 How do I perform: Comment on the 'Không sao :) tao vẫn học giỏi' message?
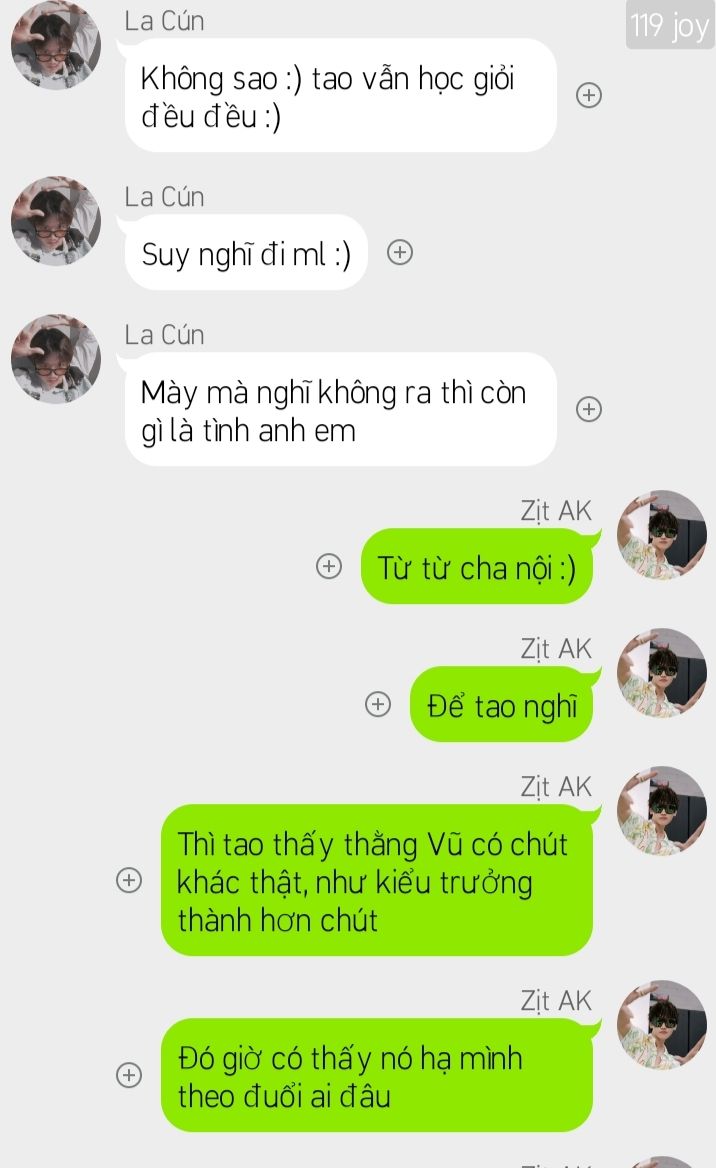point(589,96)
